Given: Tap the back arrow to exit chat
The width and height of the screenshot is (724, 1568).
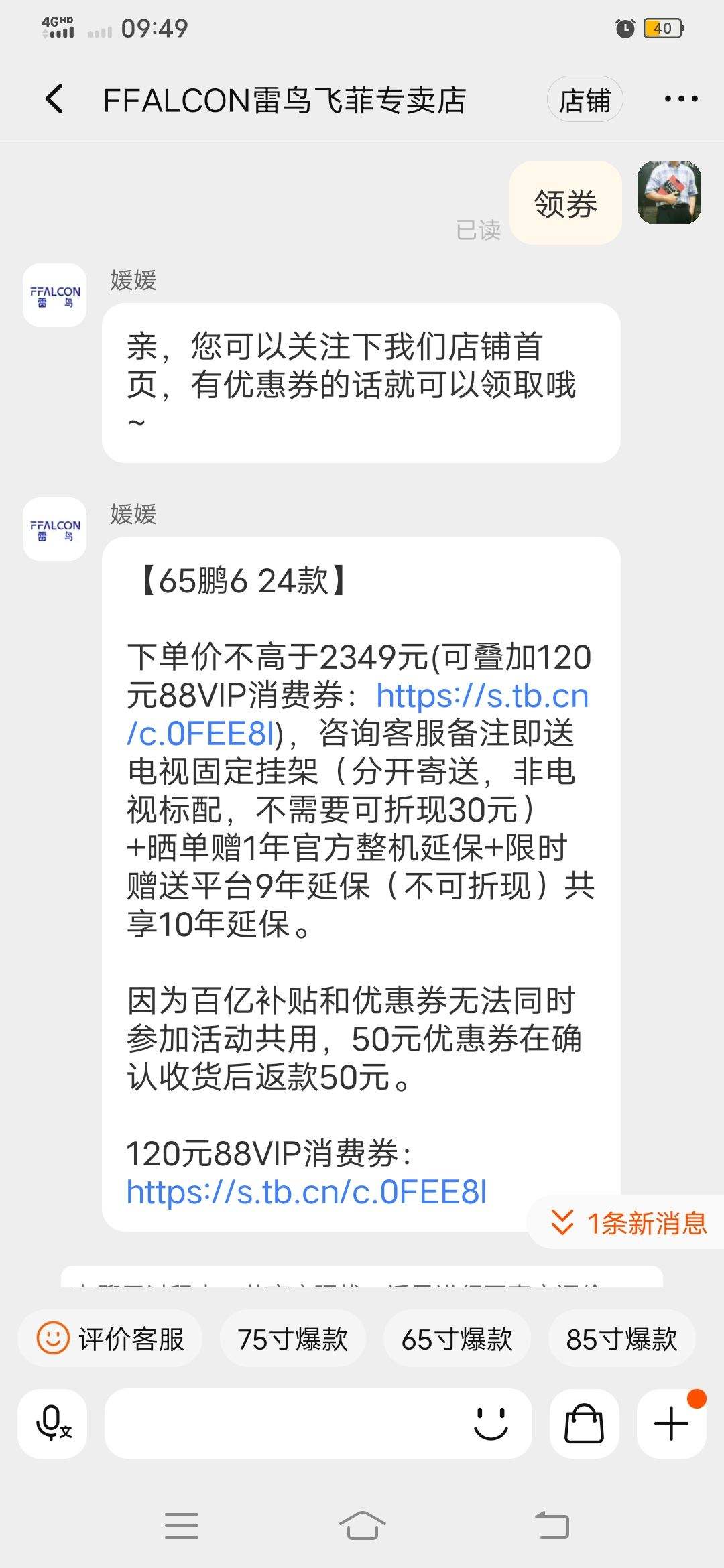Looking at the screenshot, I should (54, 98).
